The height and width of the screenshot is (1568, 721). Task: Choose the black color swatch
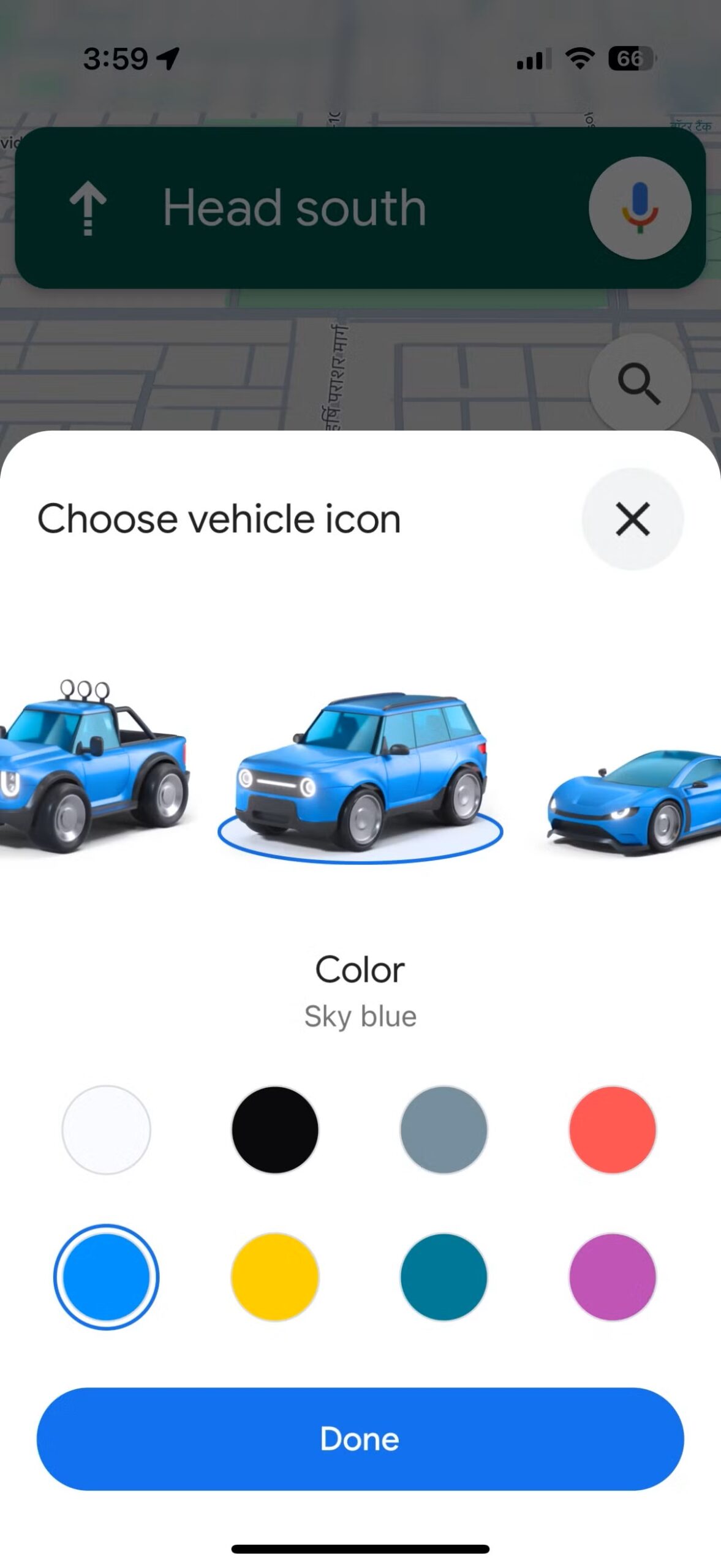275,1129
